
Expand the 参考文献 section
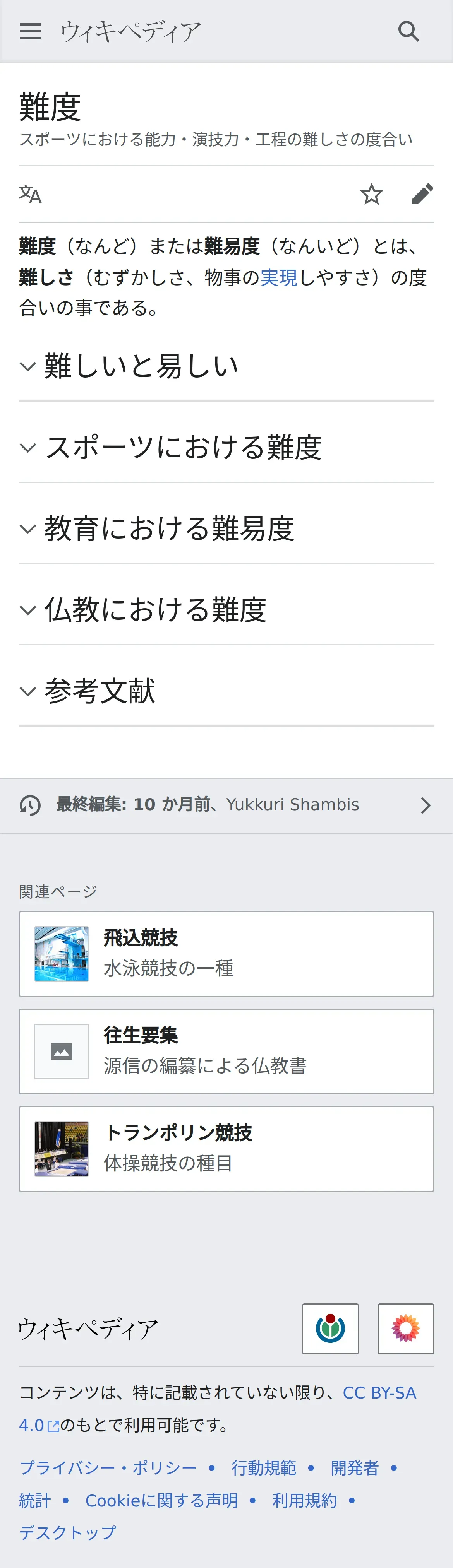pos(226,691)
